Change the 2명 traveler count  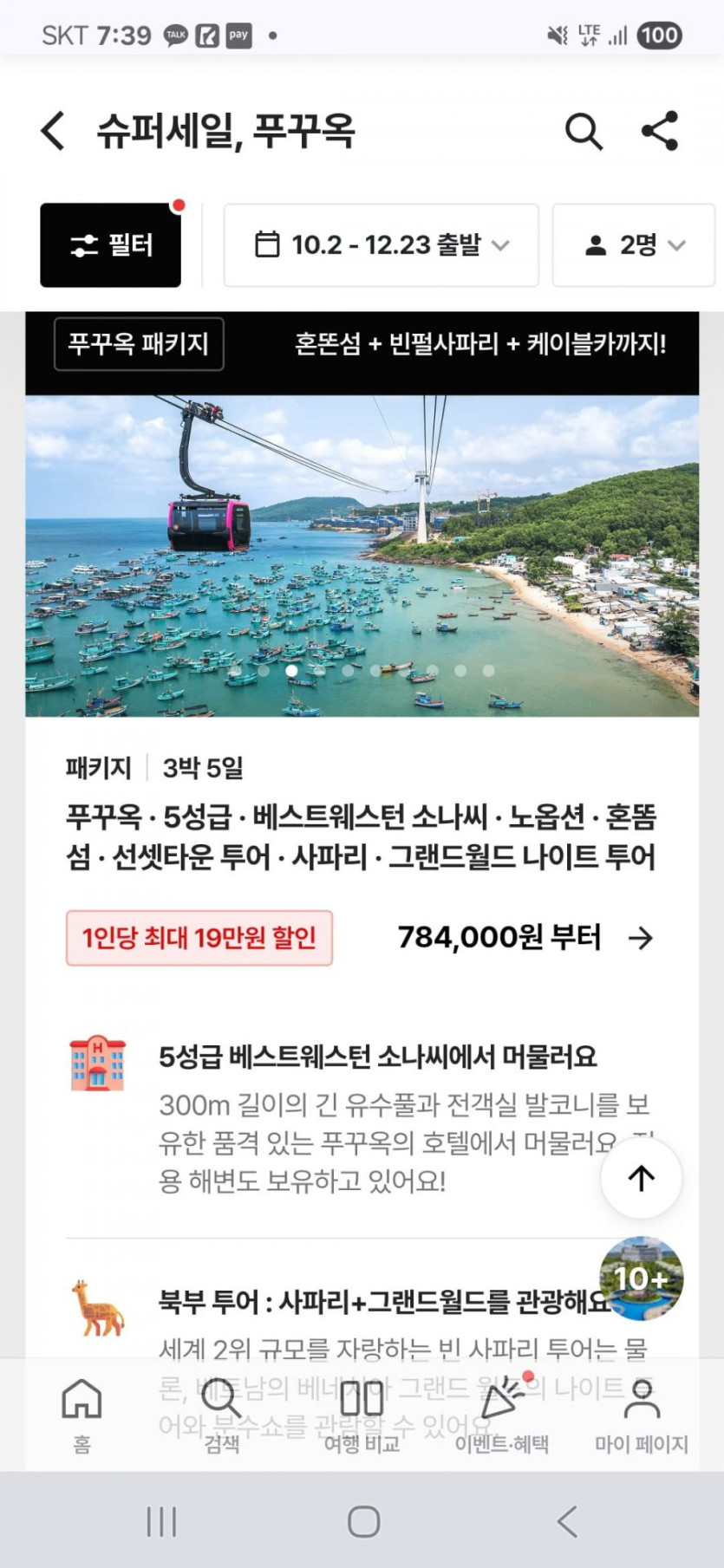pyautogui.click(x=634, y=245)
